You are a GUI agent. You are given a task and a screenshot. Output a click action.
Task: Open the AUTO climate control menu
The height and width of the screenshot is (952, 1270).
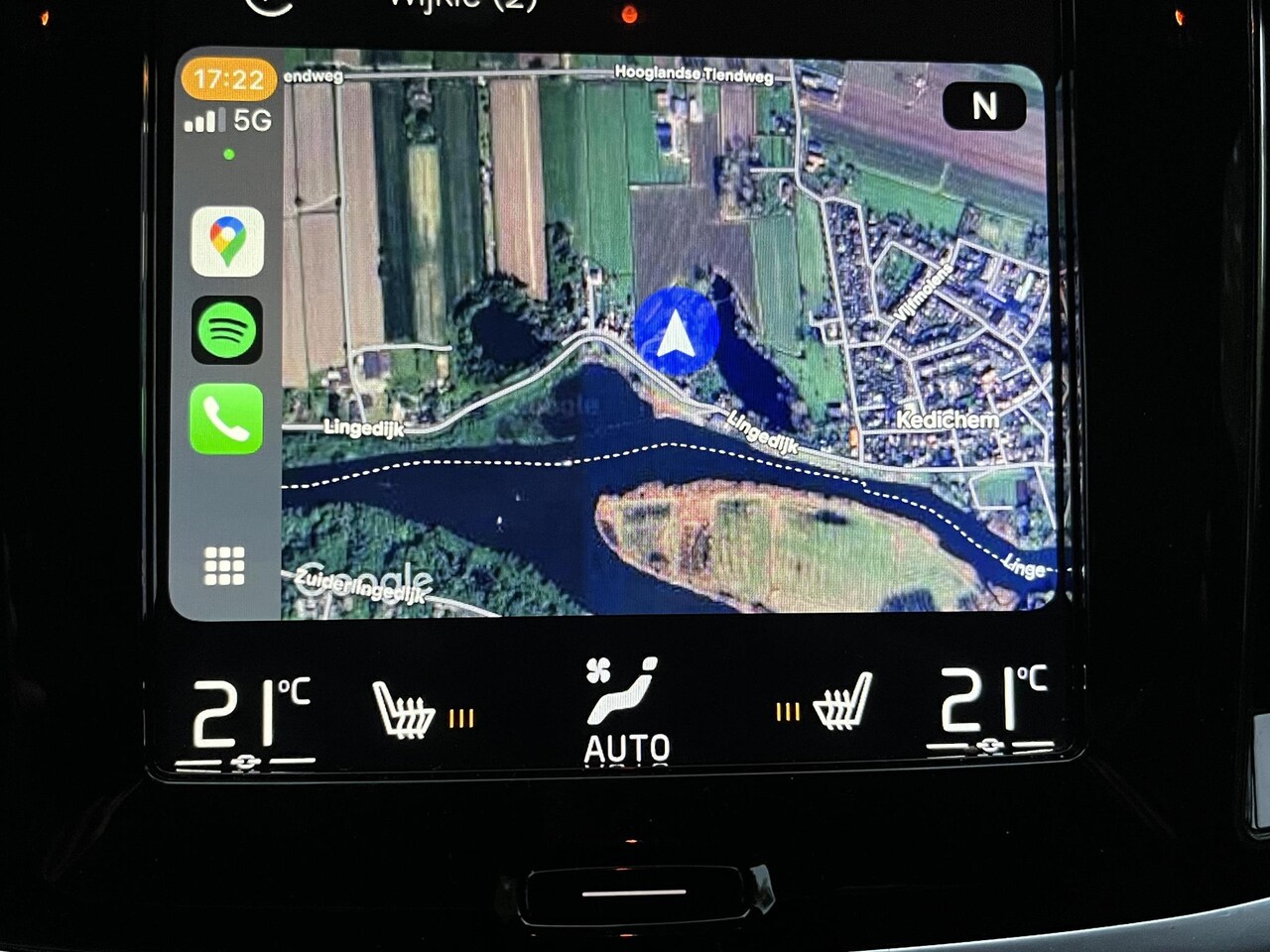click(626, 711)
